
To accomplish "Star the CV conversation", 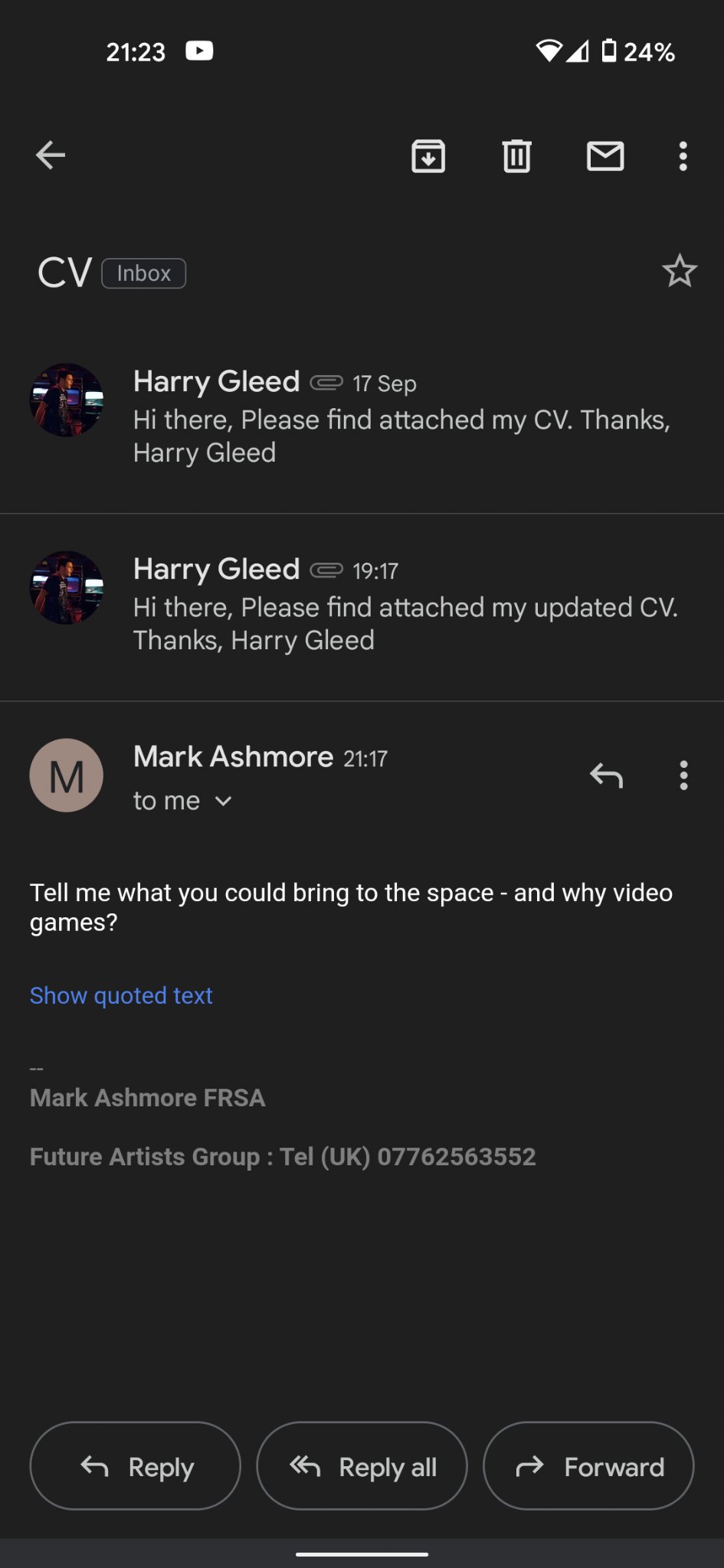I will tap(679, 271).
